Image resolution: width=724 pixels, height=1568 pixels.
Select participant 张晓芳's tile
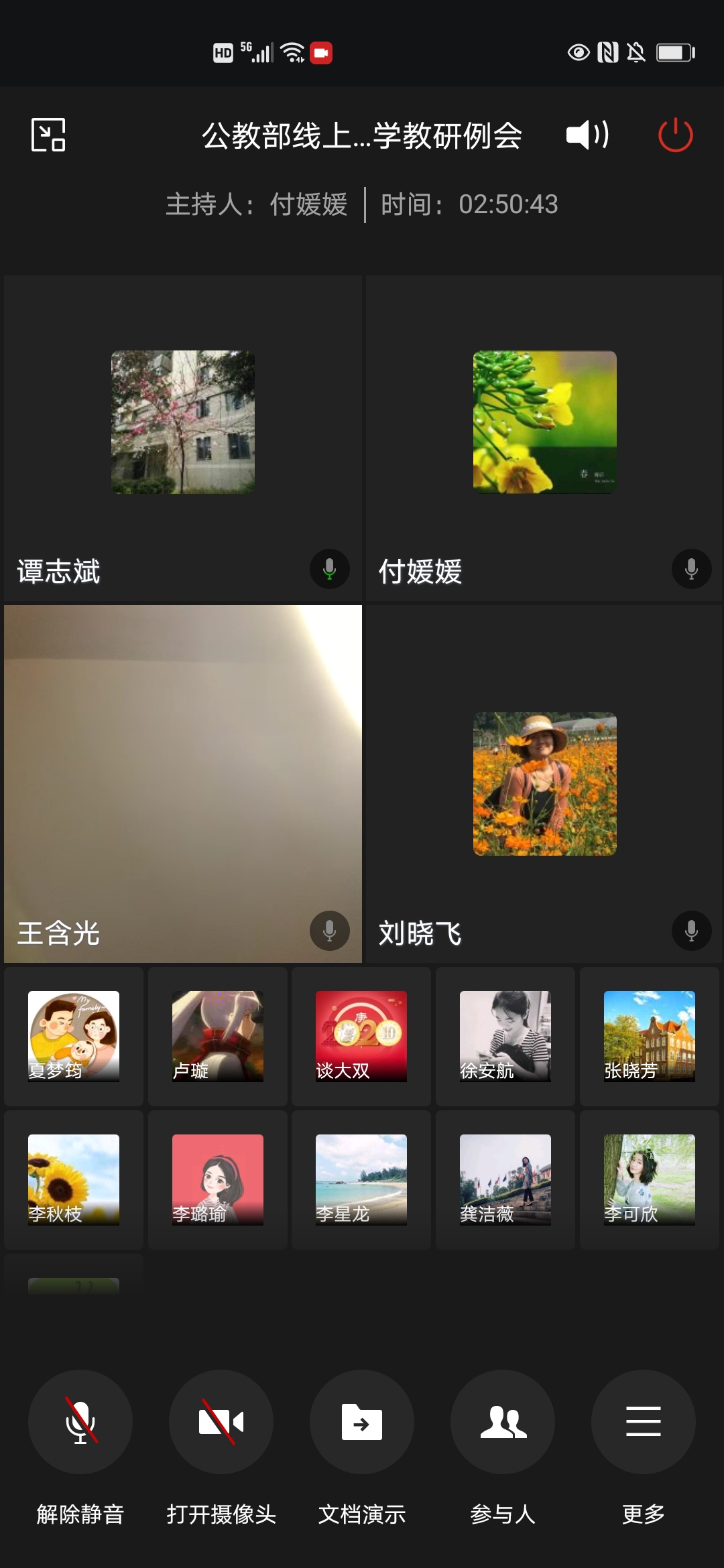650,1036
